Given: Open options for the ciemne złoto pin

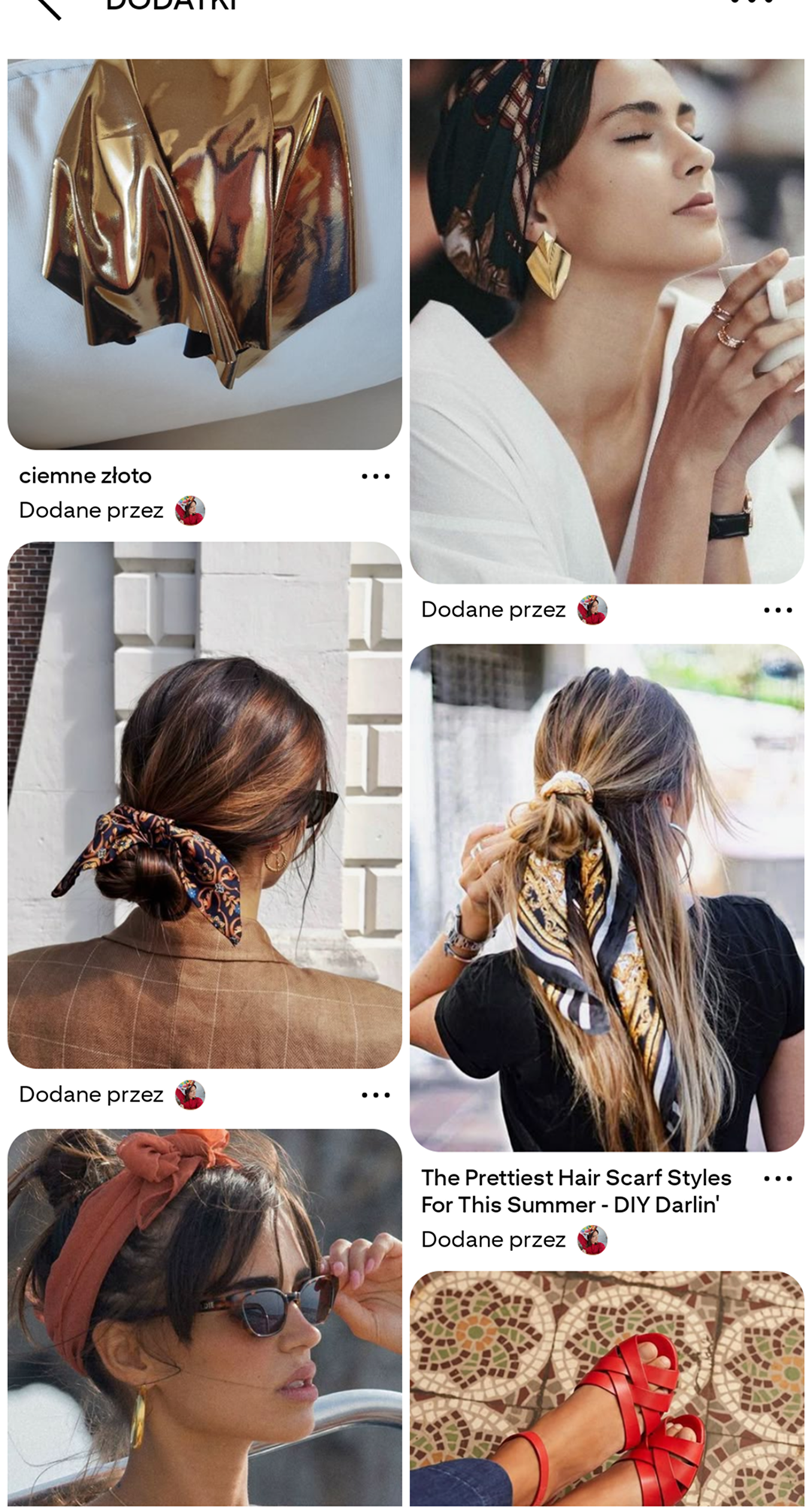Looking at the screenshot, I should [x=375, y=476].
